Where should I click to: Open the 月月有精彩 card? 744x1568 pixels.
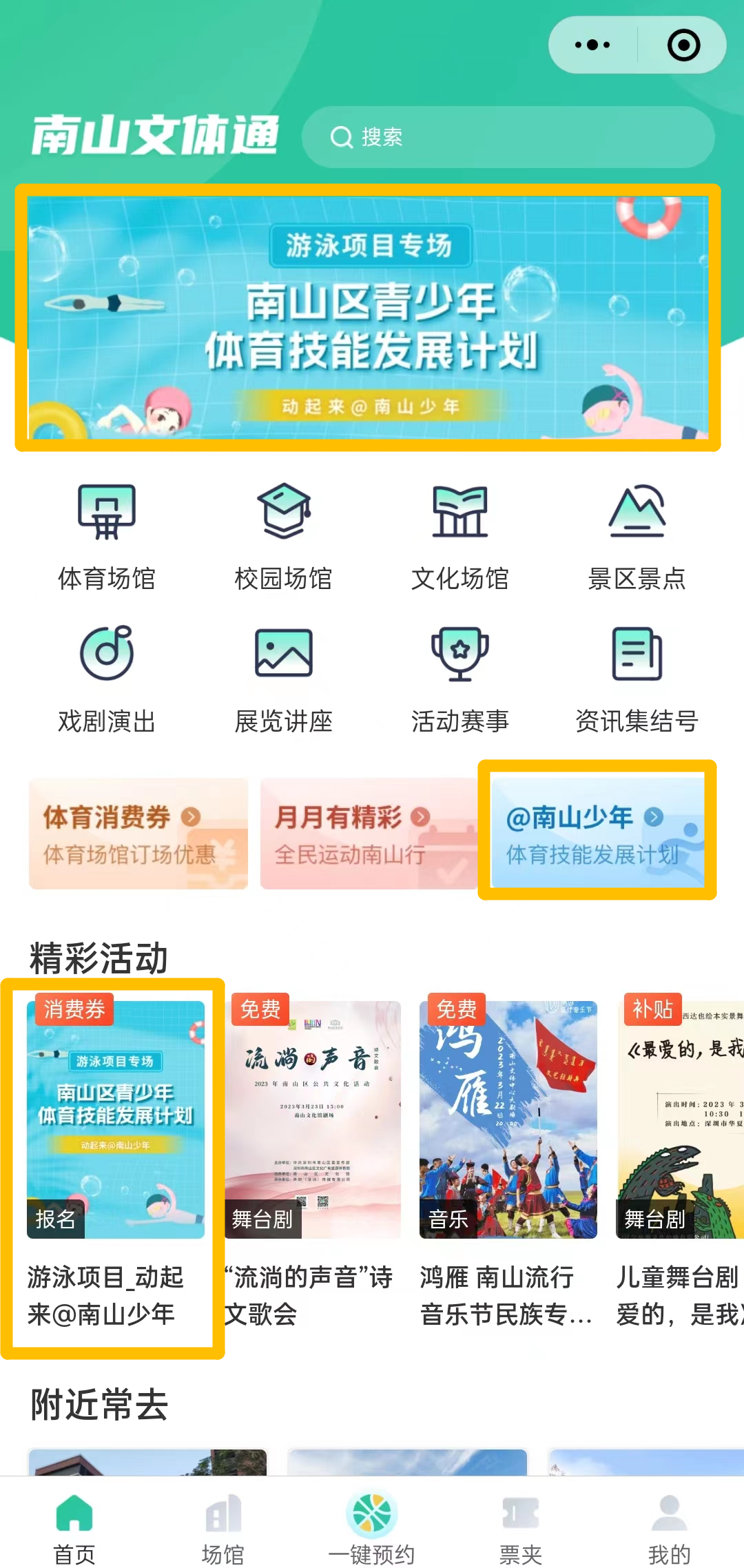point(368,834)
